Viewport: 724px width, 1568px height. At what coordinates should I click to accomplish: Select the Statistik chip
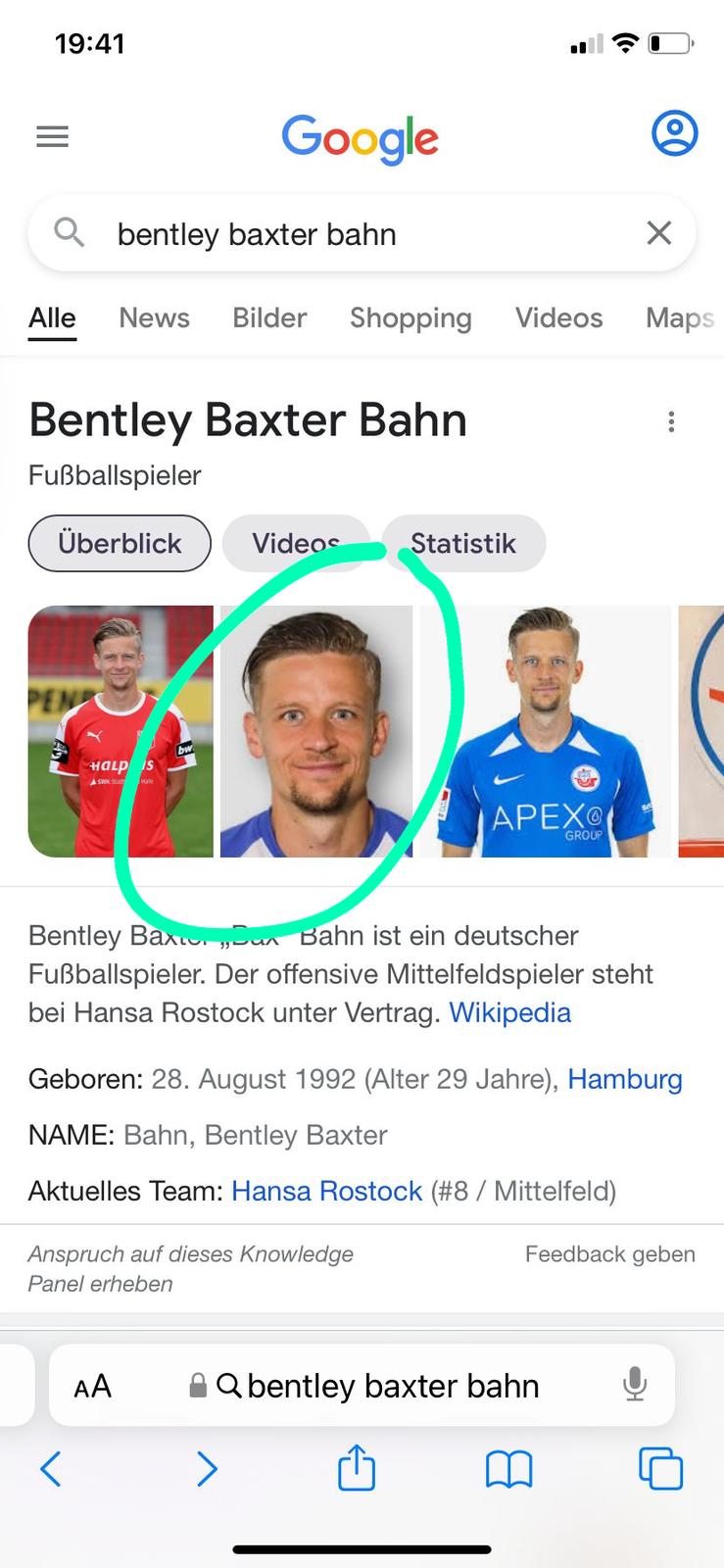(463, 544)
